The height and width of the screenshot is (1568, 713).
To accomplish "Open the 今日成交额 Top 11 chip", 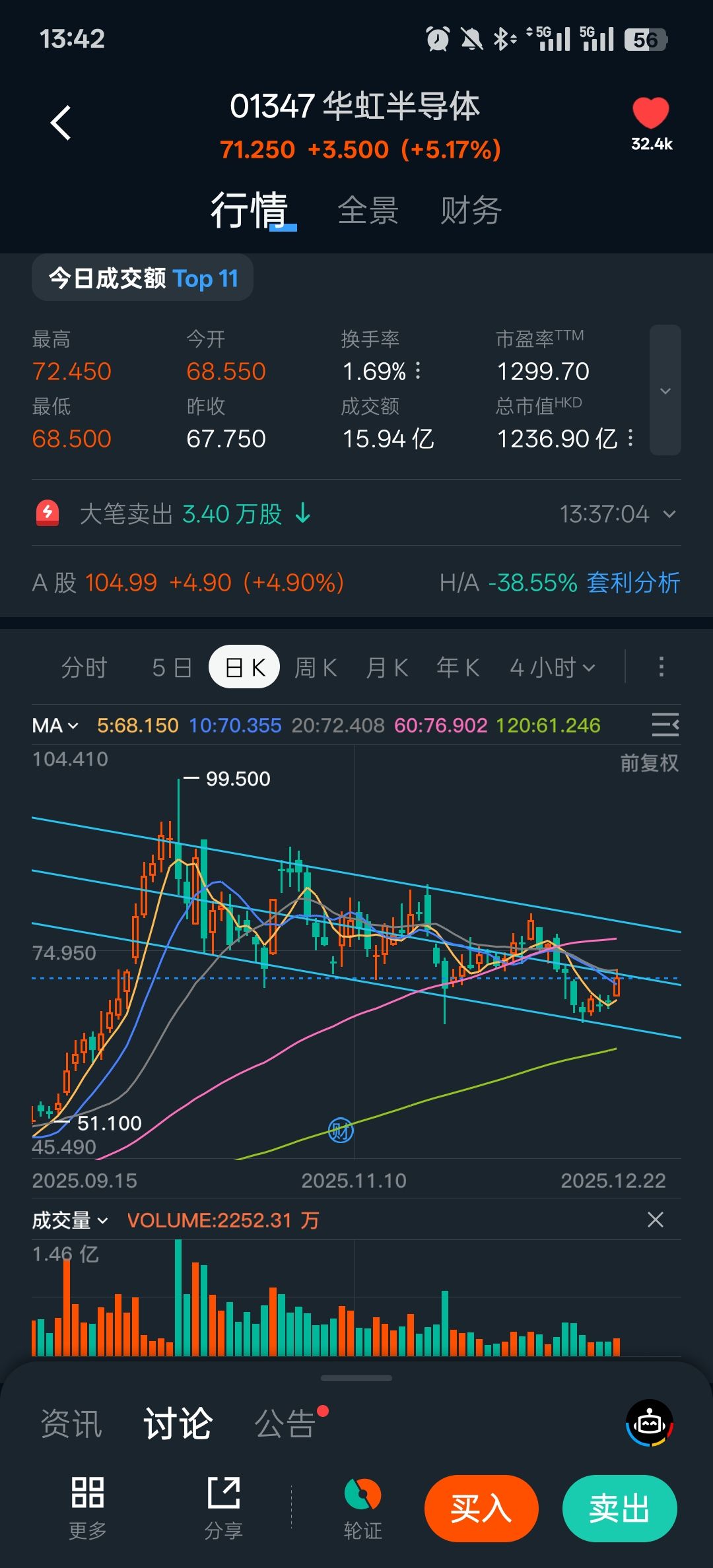I will (x=143, y=278).
